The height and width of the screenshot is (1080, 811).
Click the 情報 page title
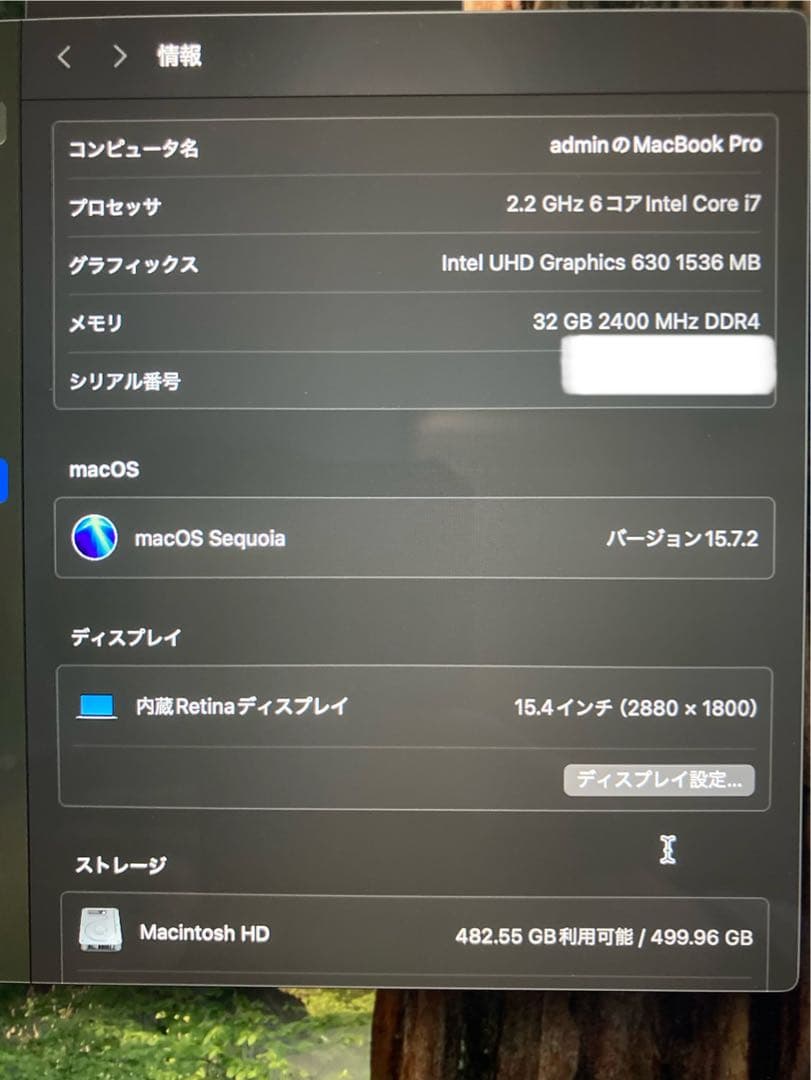180,57
